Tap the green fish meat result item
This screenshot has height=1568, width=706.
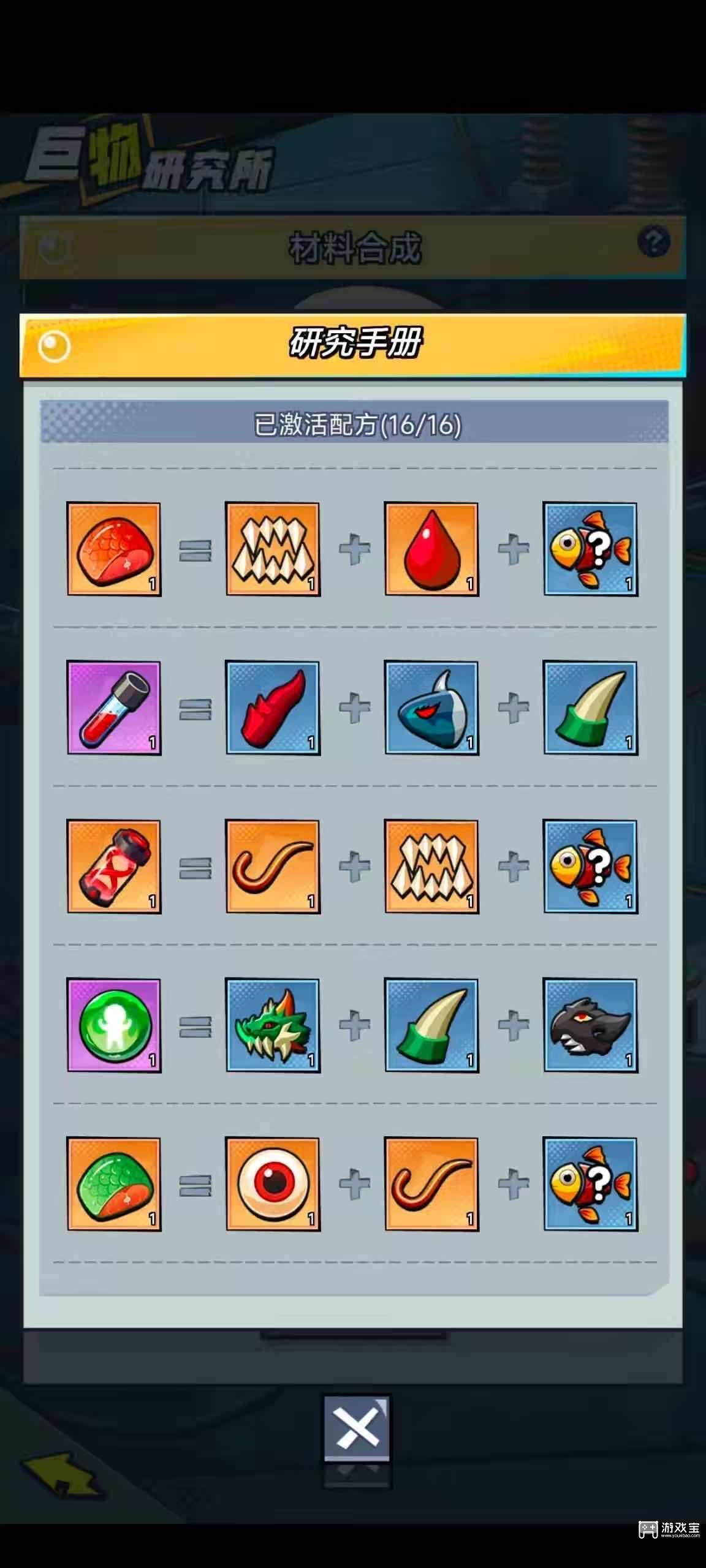[114, 1184]
